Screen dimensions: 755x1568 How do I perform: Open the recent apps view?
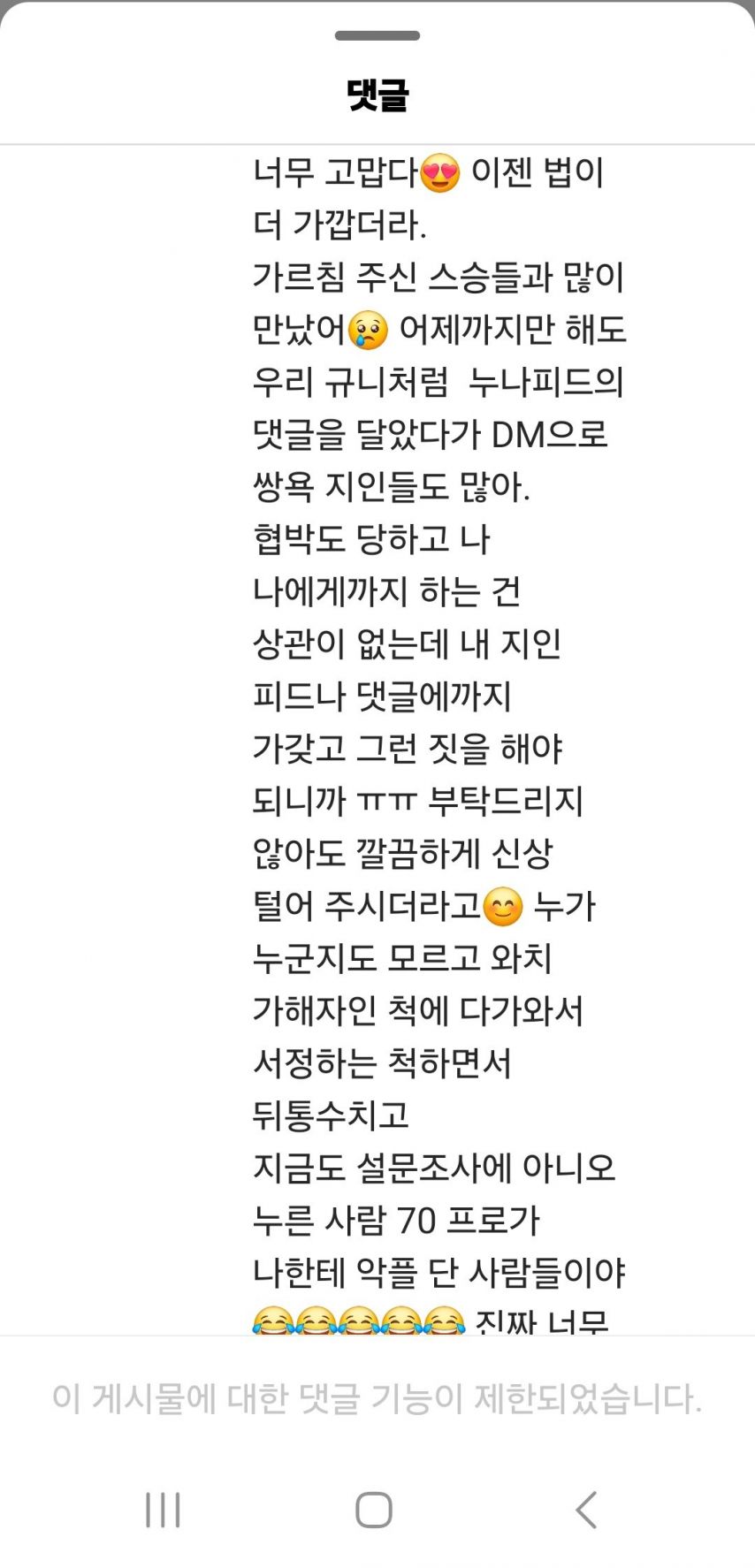pyautogui.click(x=163, y=1510)
